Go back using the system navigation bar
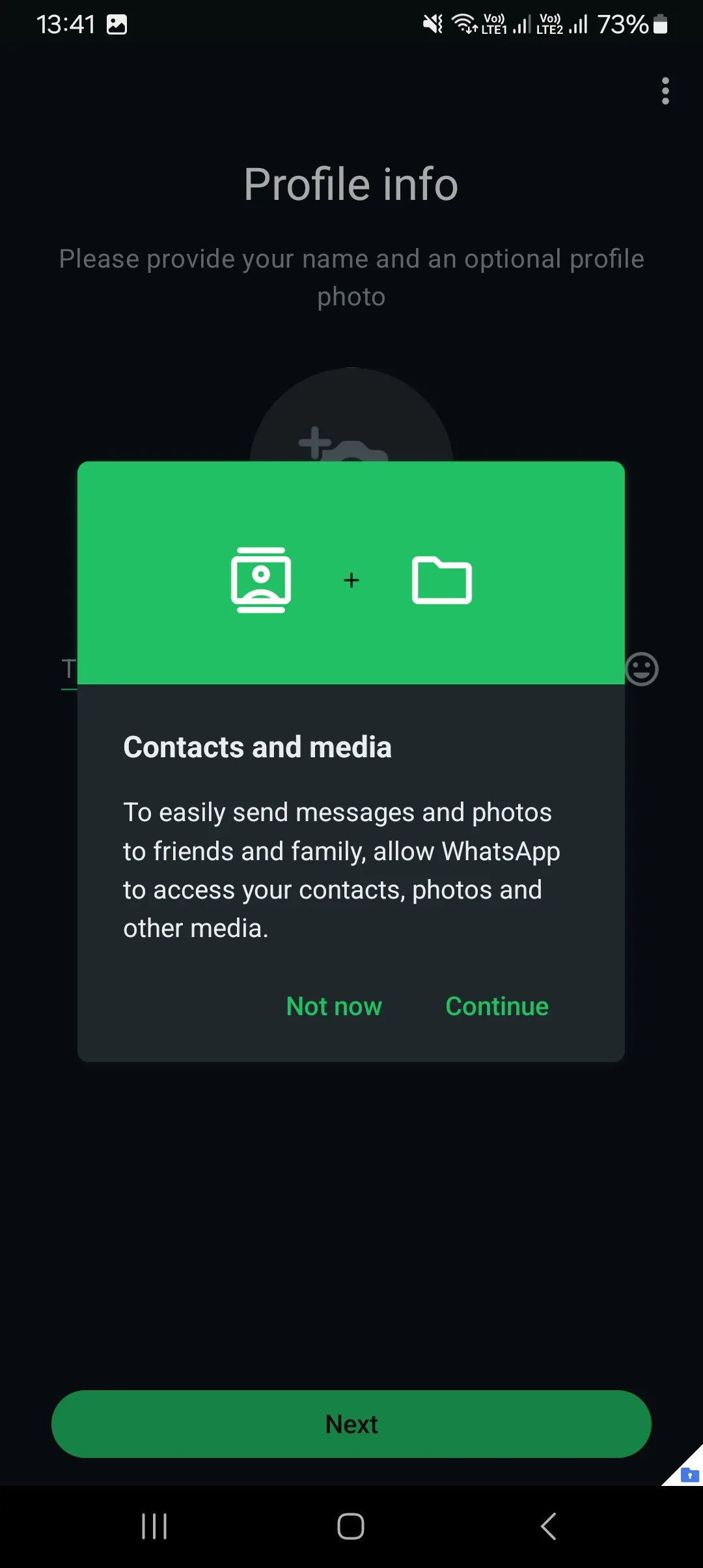 [x=549, y=1526]
